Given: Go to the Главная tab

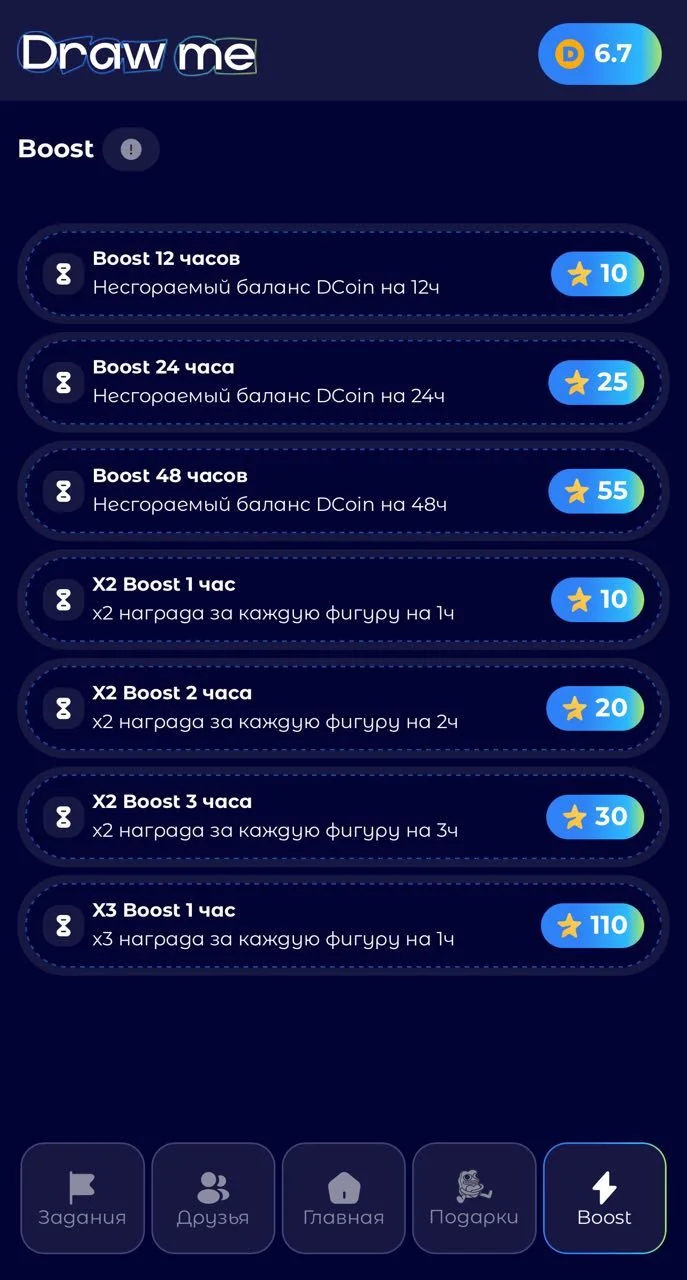Looking at the screenshot, I should coord(343,1198).
